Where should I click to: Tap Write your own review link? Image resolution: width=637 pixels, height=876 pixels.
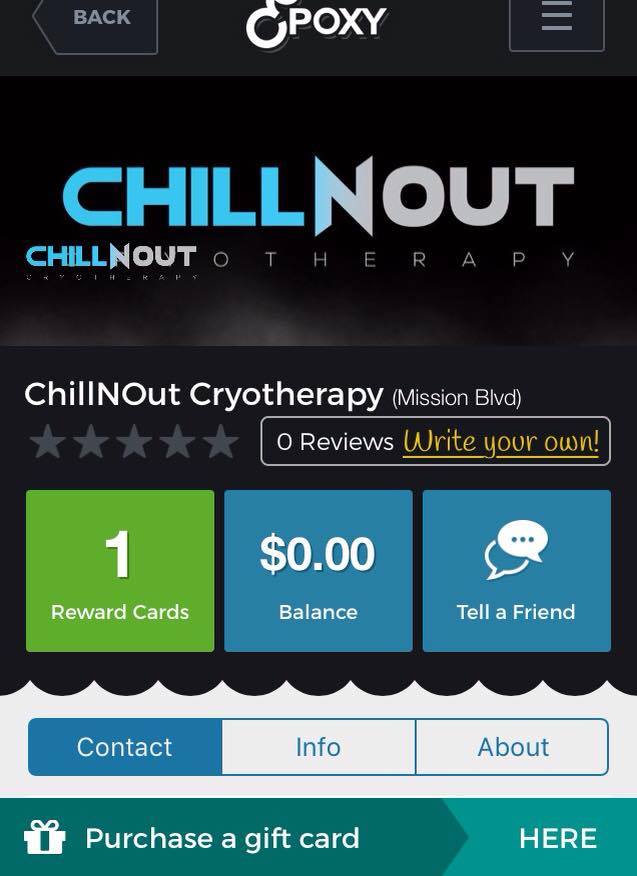501,441
